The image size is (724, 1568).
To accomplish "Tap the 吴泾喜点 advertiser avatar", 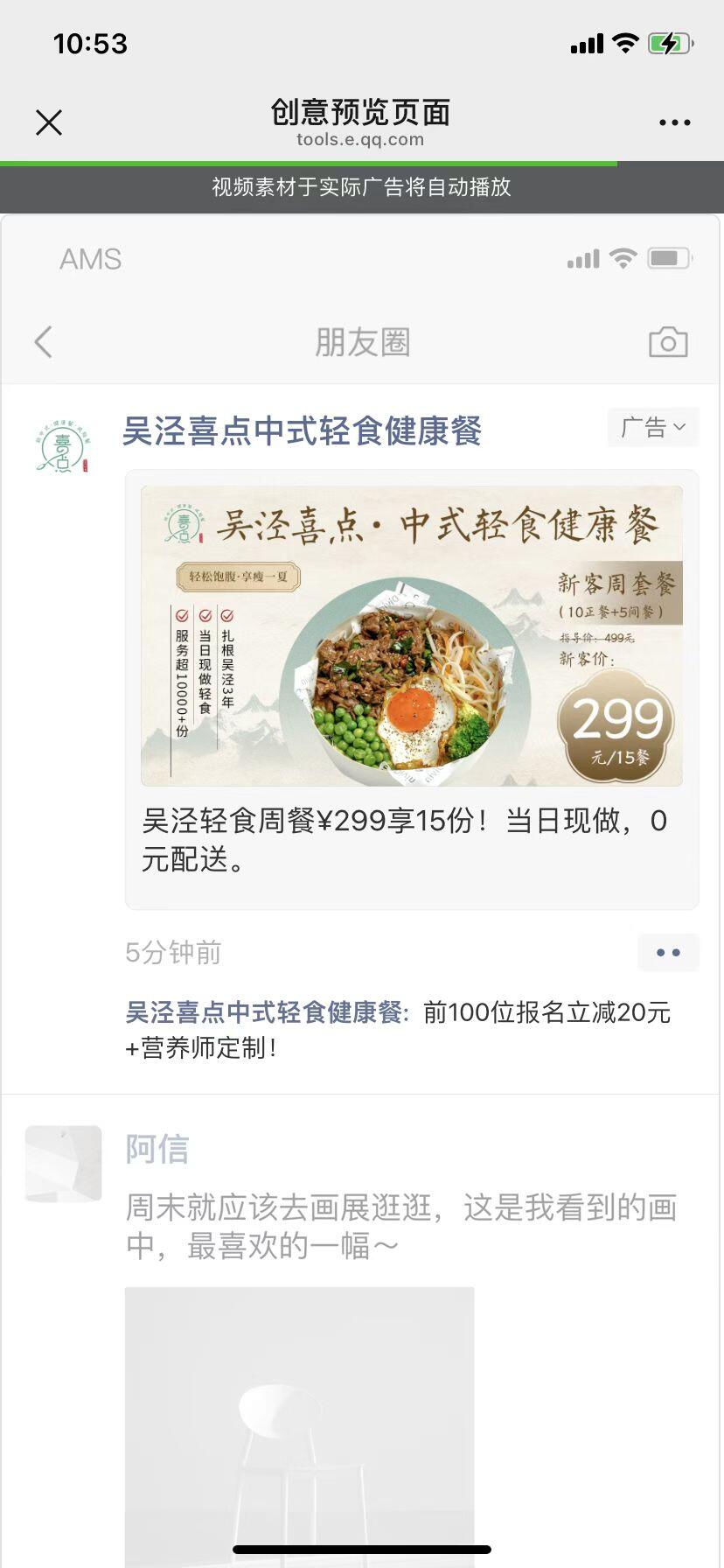I will click(63, 447).
